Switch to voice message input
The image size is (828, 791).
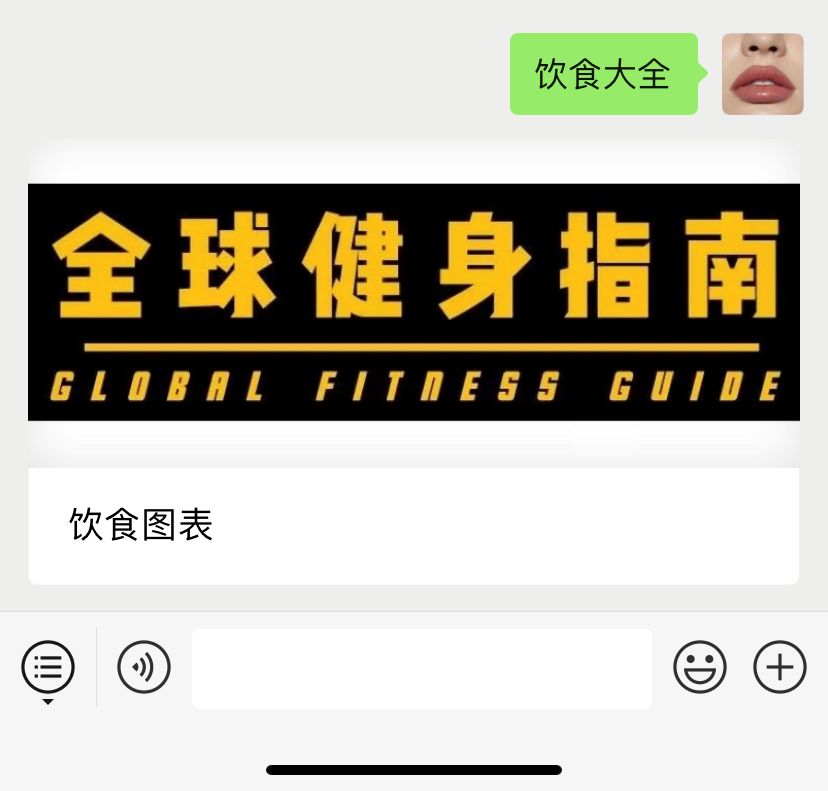(x=144, y=667)
